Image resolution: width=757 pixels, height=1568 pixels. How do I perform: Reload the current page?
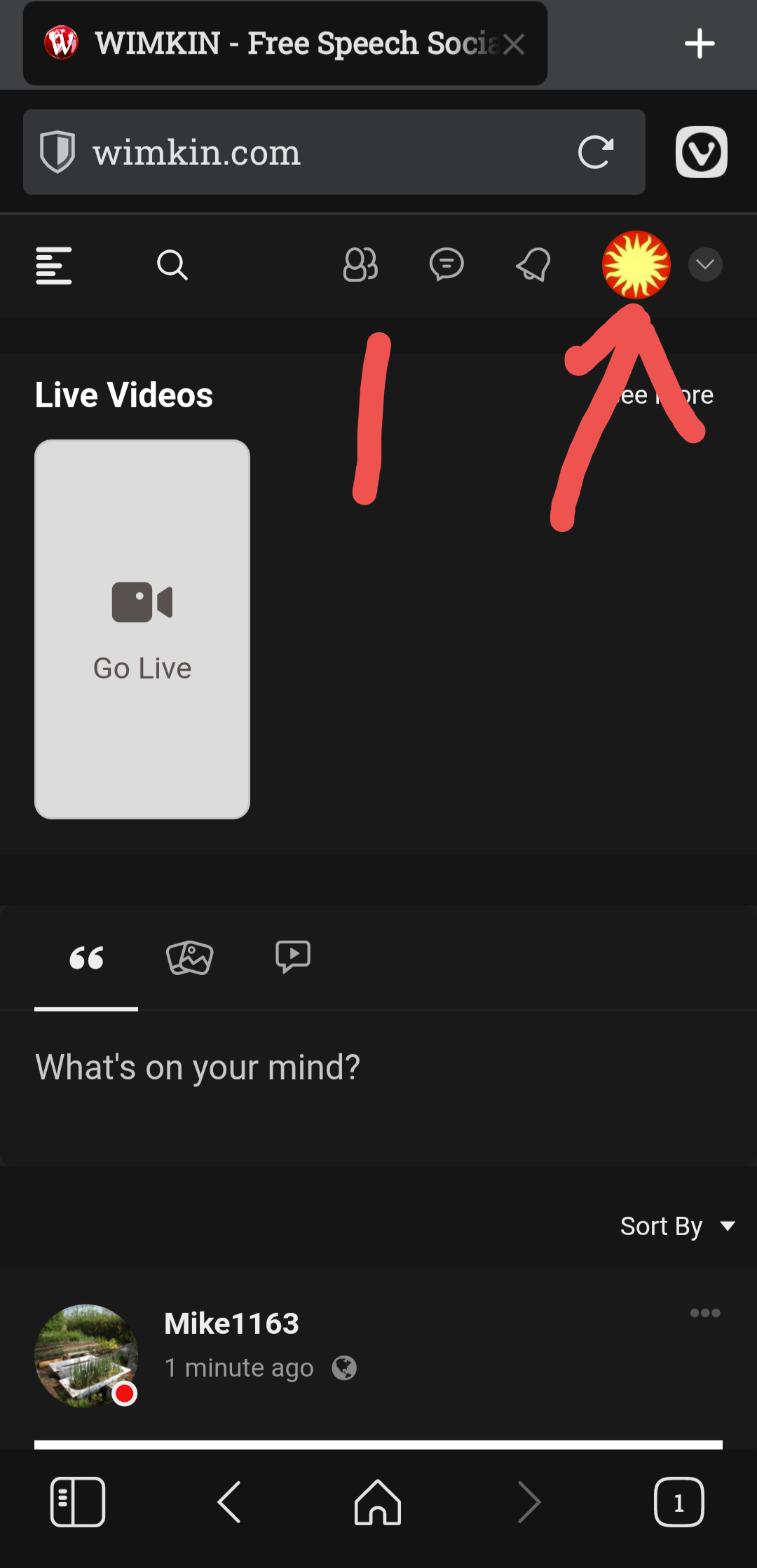(x=596, y=152)
